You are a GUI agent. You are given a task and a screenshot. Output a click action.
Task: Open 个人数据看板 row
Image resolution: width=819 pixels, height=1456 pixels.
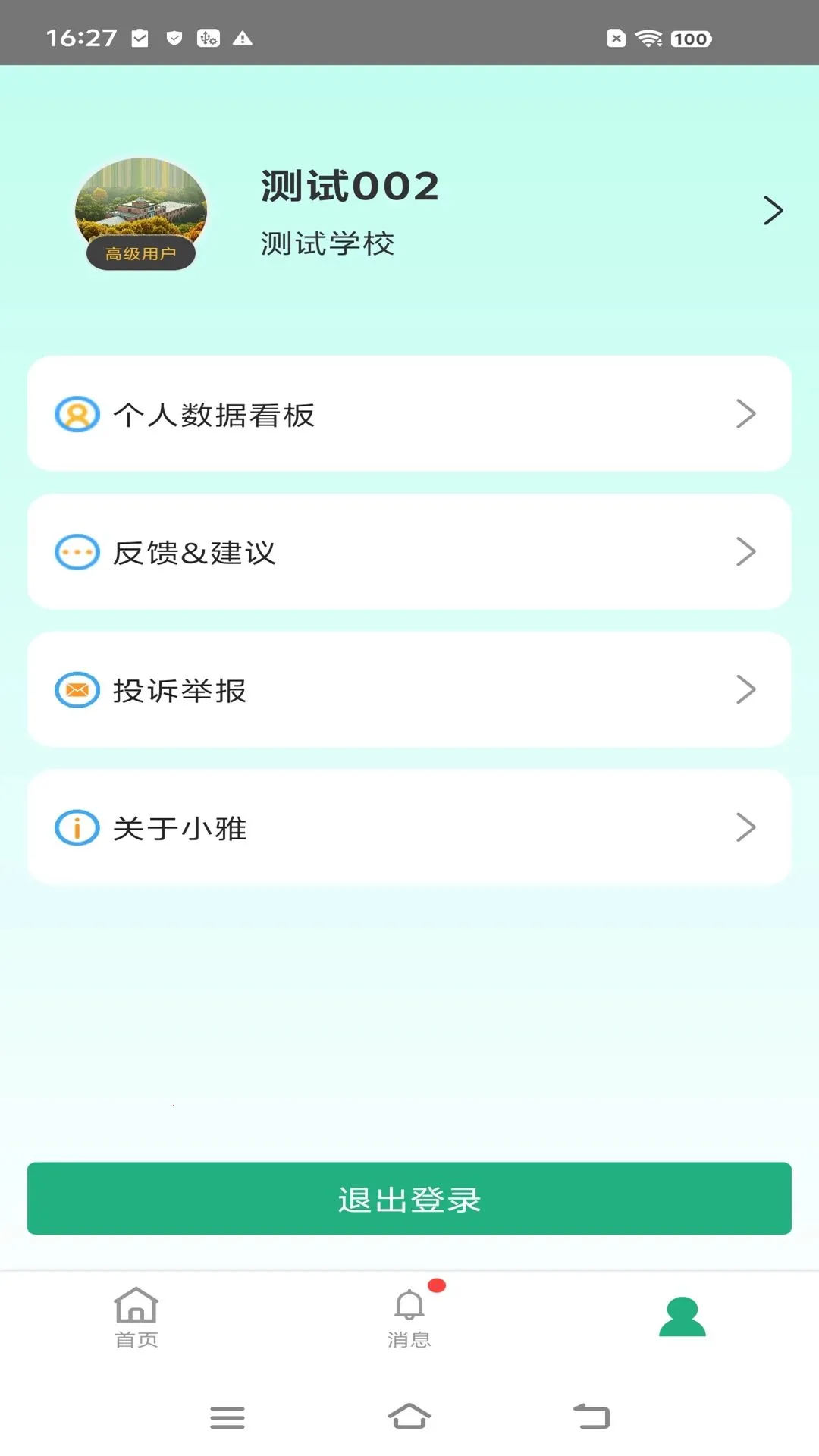[x=409, y=413]
